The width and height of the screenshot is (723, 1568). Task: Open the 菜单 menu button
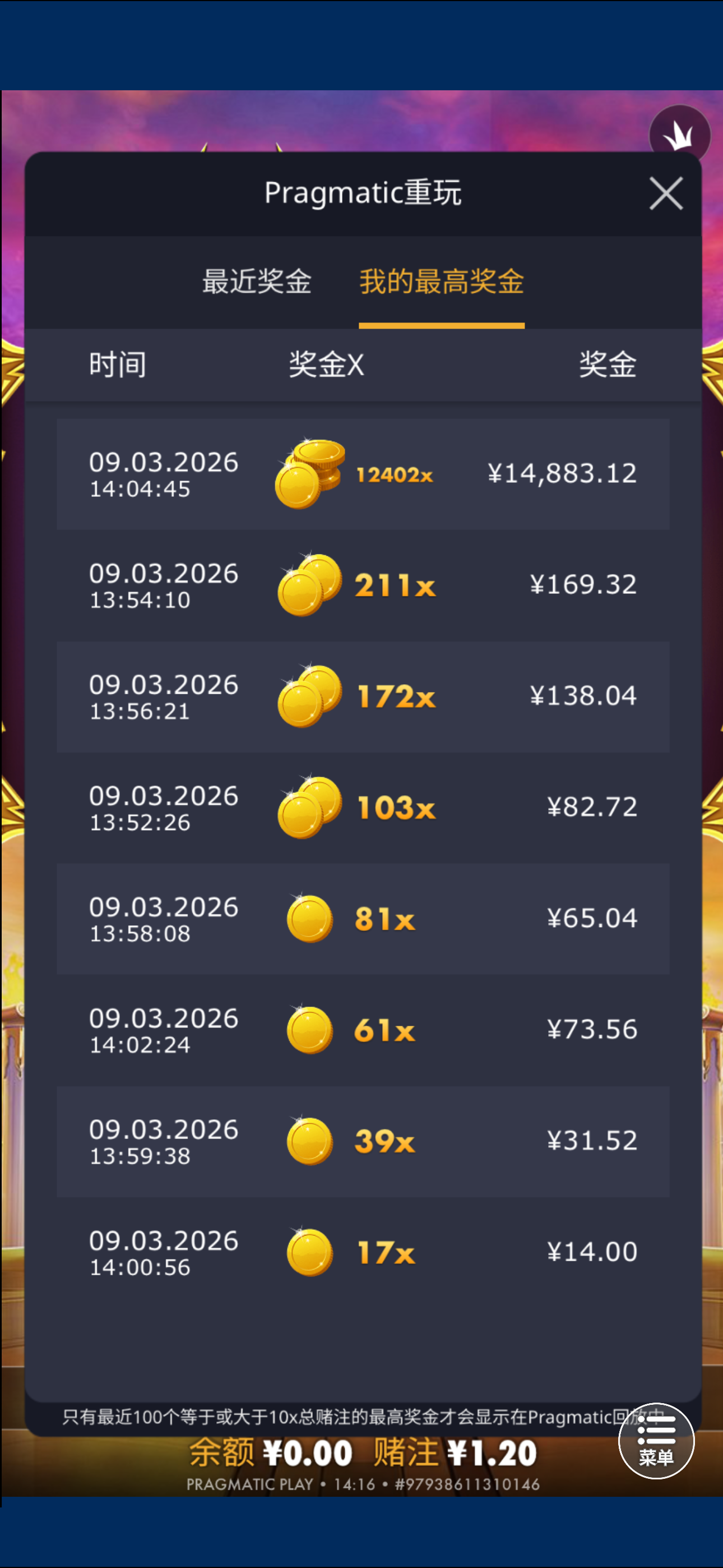[x=655, y=1440]
